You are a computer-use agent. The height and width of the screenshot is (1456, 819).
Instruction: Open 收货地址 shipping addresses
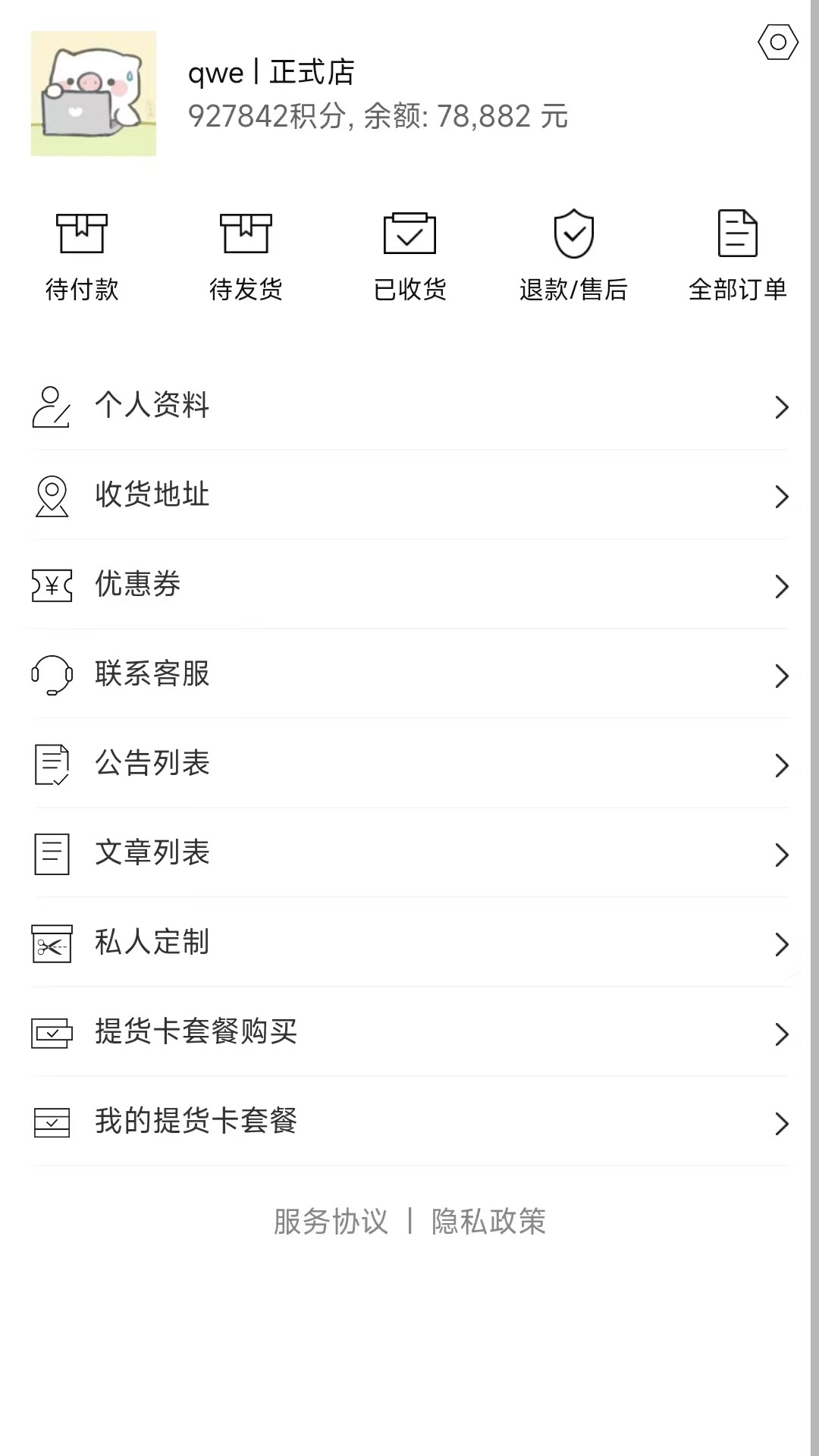click(x=409, y=495)
